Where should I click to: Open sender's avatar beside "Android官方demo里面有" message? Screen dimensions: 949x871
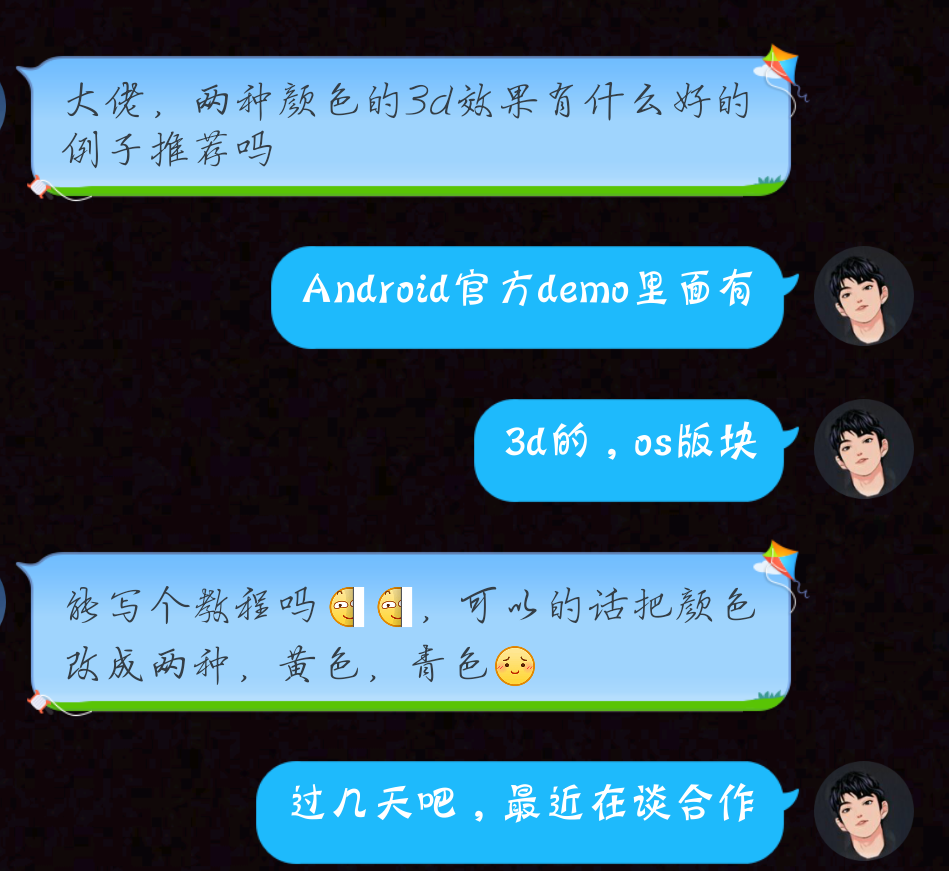[863, 296]
